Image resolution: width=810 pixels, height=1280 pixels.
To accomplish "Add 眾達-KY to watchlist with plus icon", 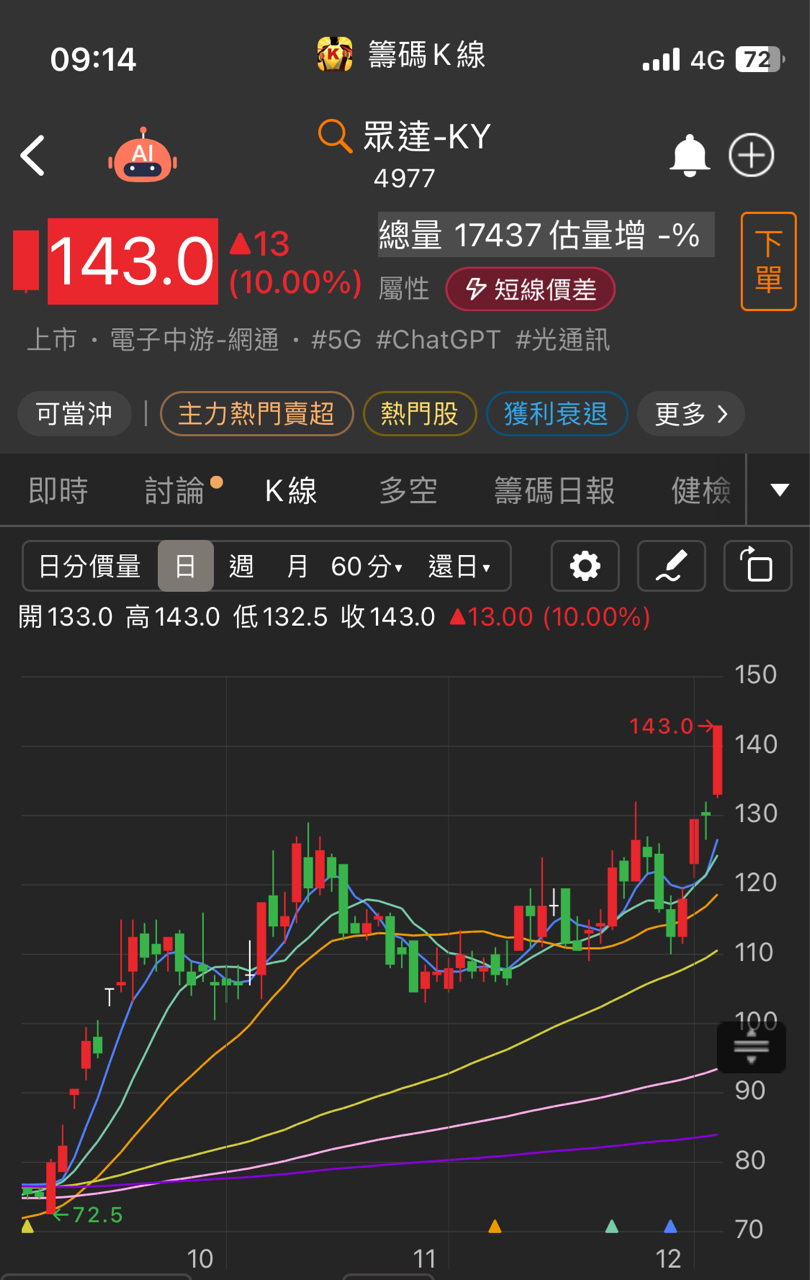I will (x=751, y=156).
